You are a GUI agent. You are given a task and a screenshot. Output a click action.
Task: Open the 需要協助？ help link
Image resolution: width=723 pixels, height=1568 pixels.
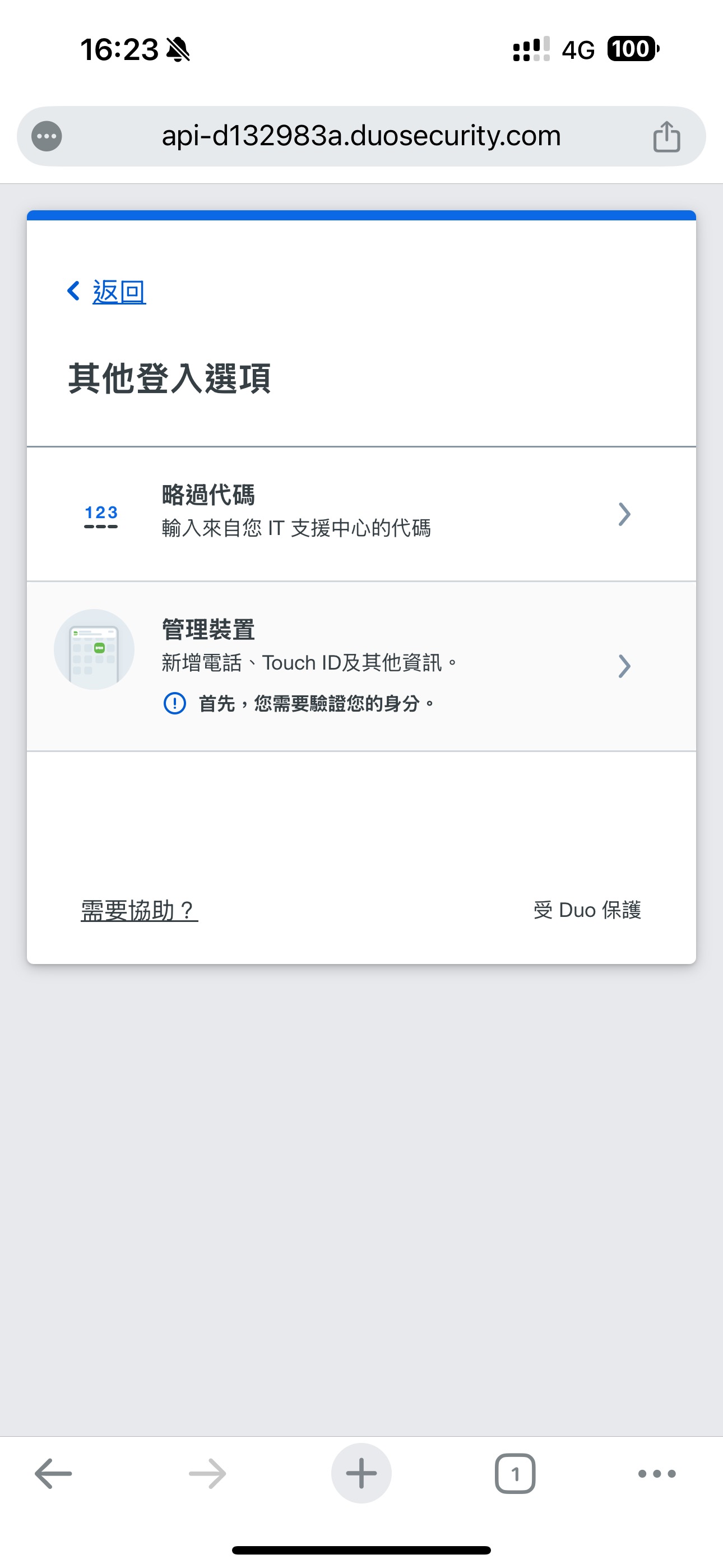(140, 911)
